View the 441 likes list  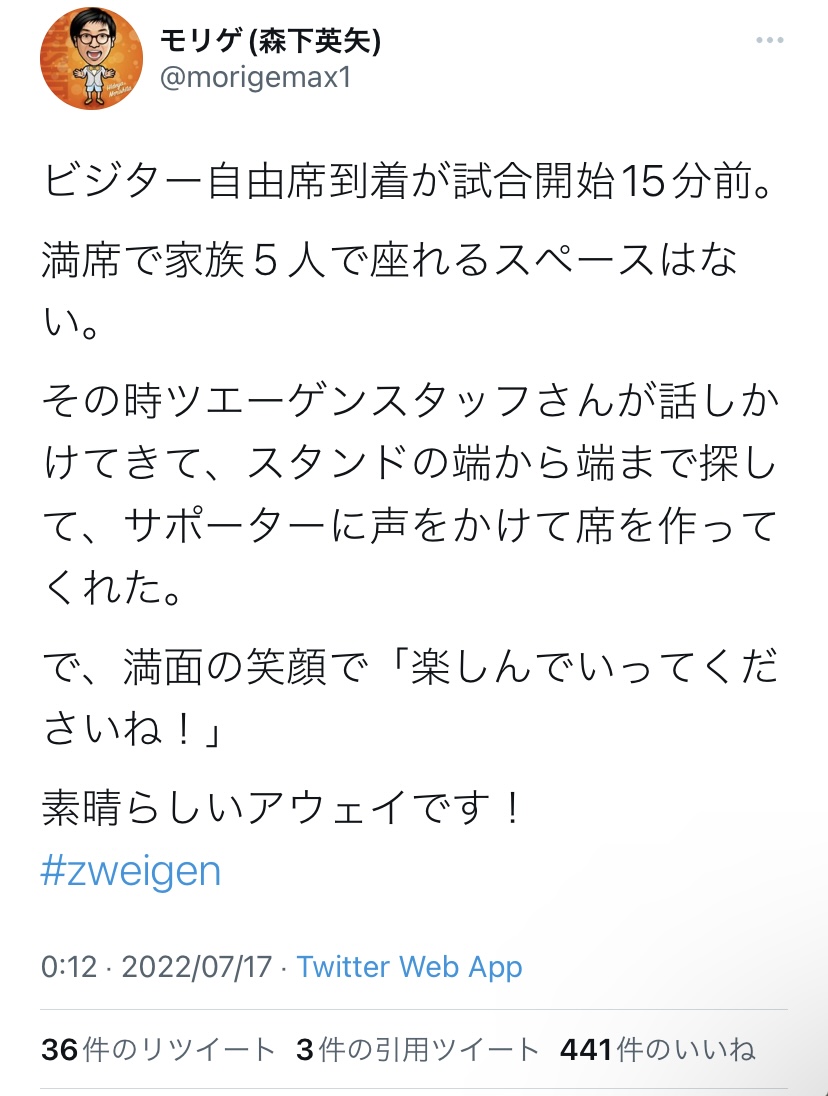pyautogui.click(x=657, y=1049)
